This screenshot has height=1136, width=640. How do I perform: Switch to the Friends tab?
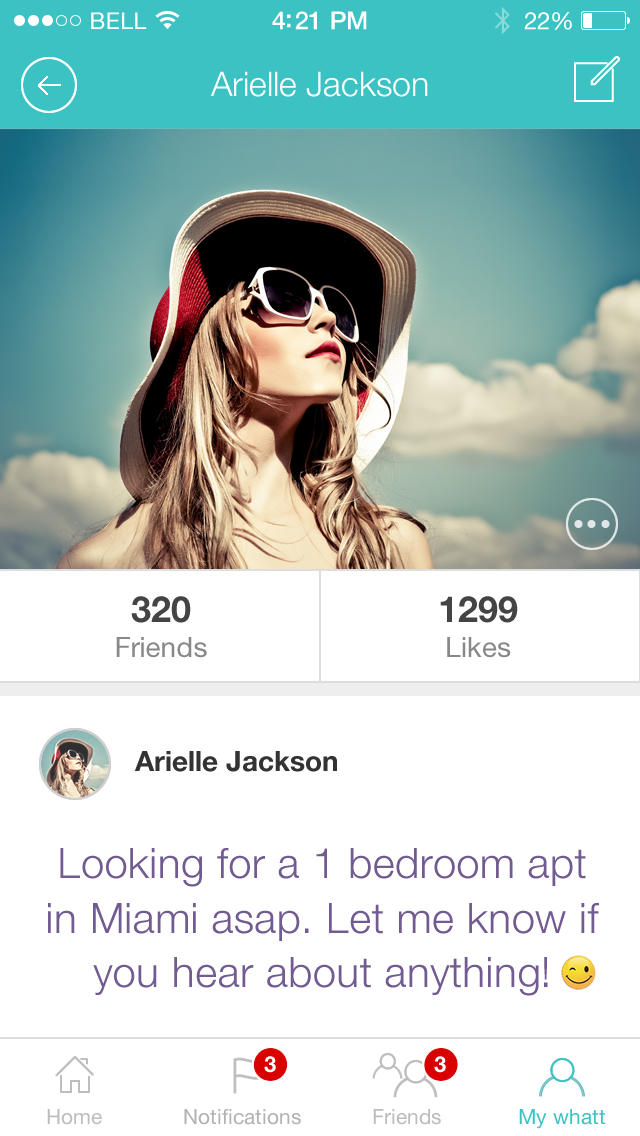click(x=407, y=1089)
